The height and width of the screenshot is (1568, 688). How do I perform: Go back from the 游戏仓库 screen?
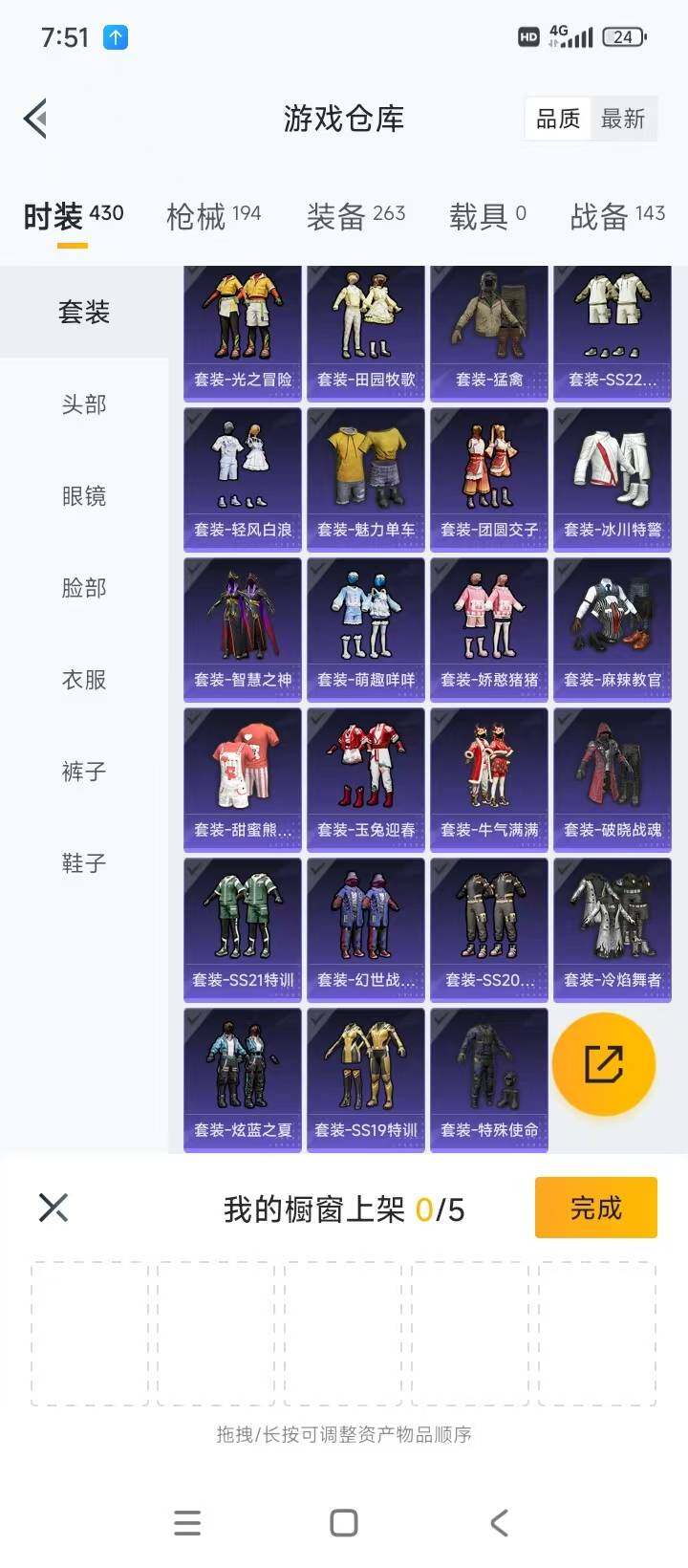pyautogui.click(x=36, y=120)
